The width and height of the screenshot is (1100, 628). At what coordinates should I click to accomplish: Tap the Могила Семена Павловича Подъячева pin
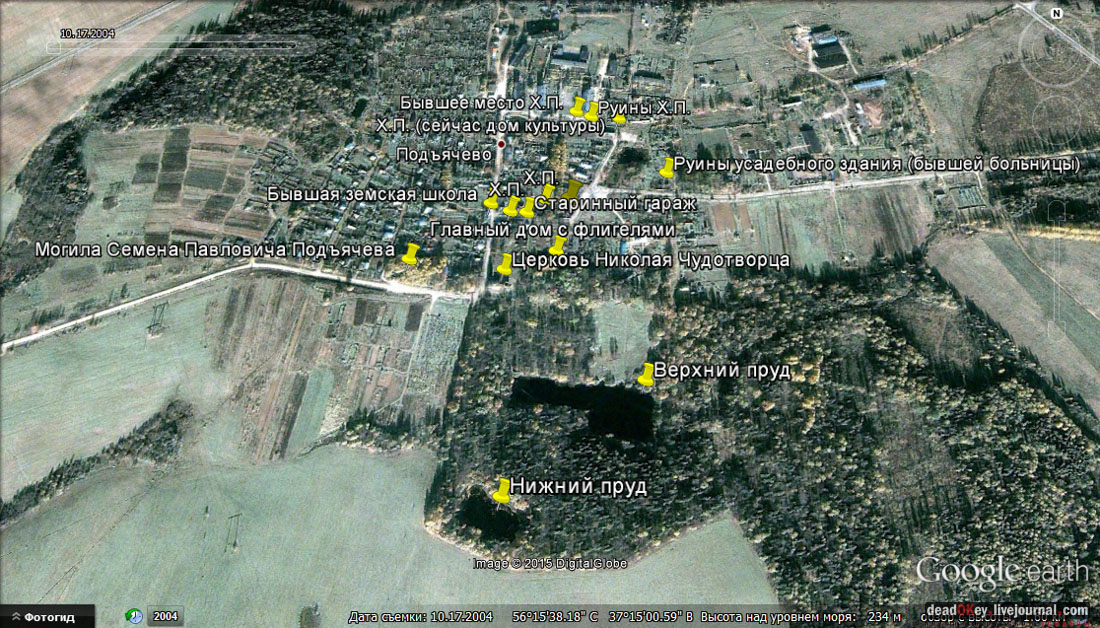click(x=410, y=253)
